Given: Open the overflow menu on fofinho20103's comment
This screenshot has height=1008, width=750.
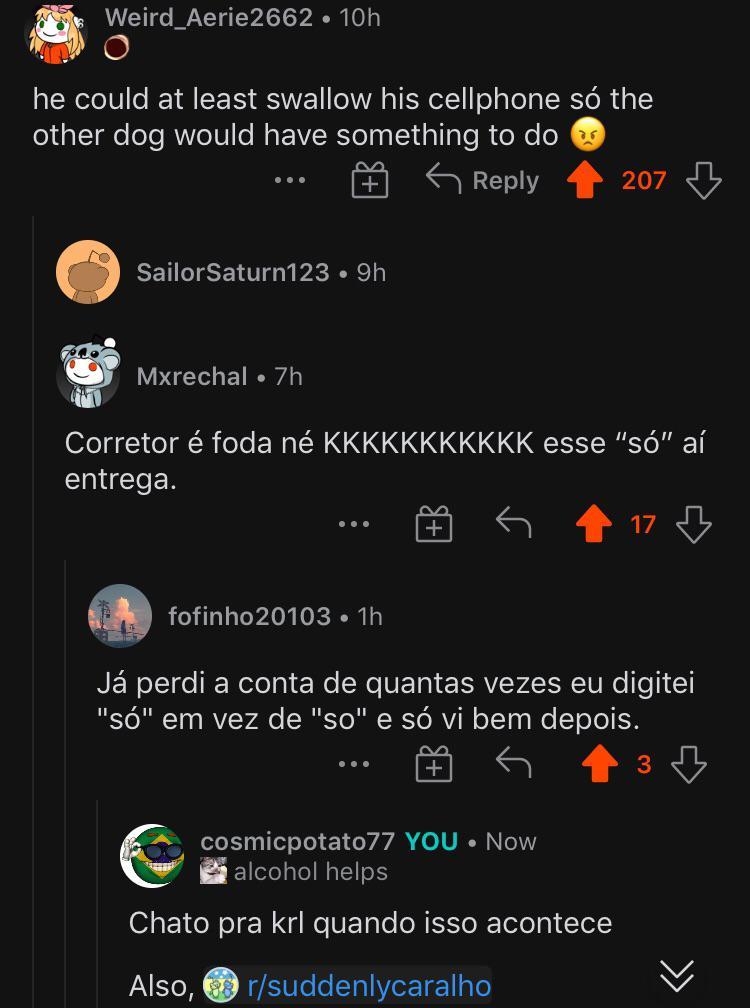Looking at the screenshot, I should [354, 763].
